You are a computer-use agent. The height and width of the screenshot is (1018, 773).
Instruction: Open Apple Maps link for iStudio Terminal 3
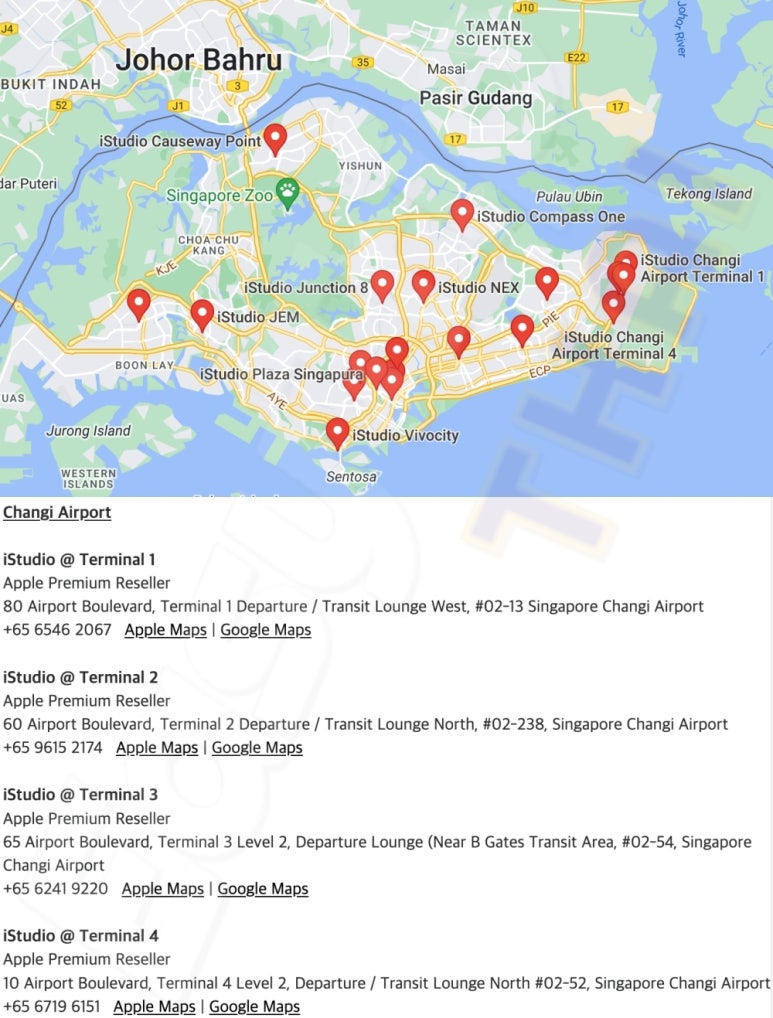tap(163, 888)
